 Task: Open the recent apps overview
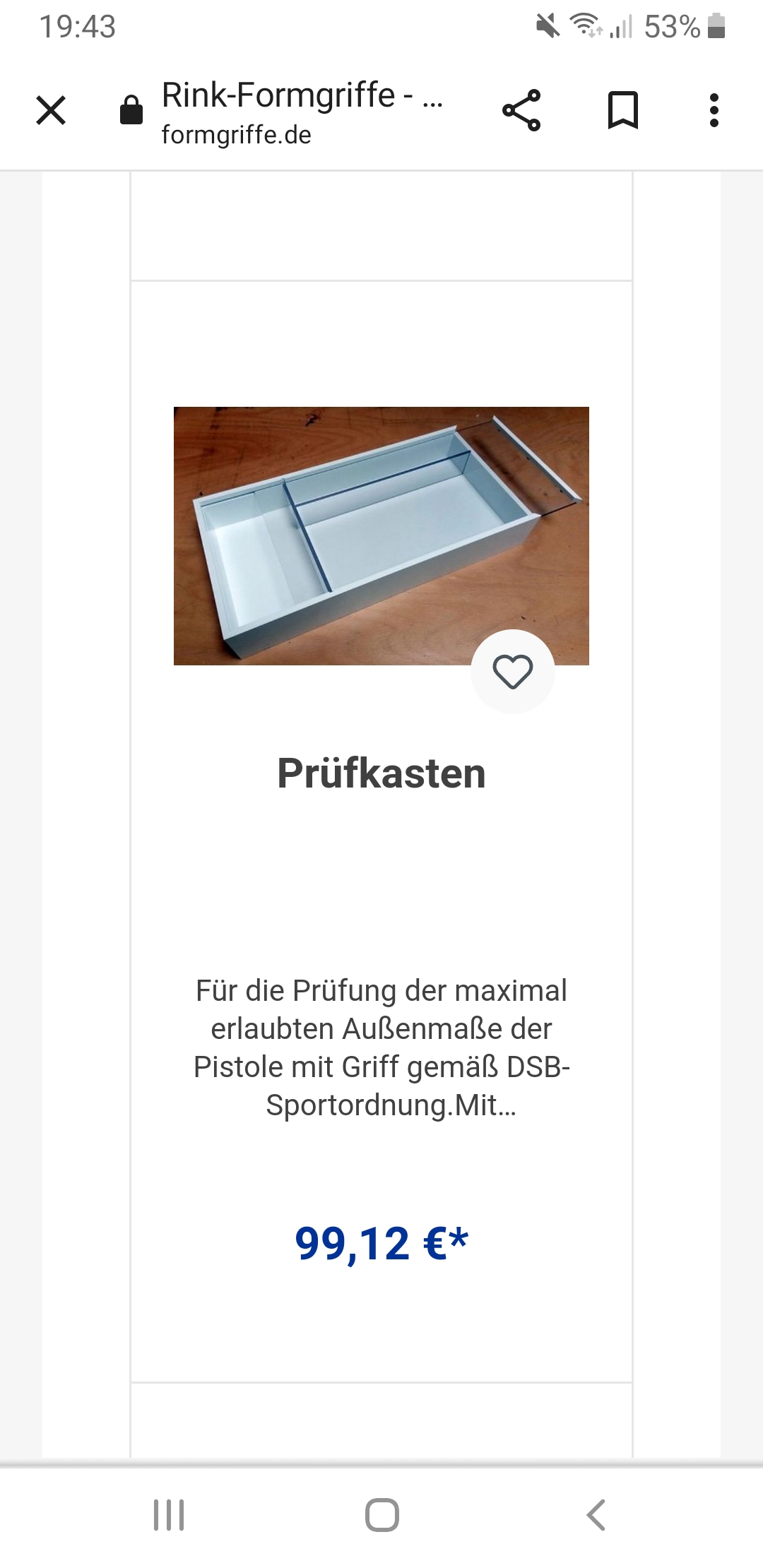click(169, 1515)
